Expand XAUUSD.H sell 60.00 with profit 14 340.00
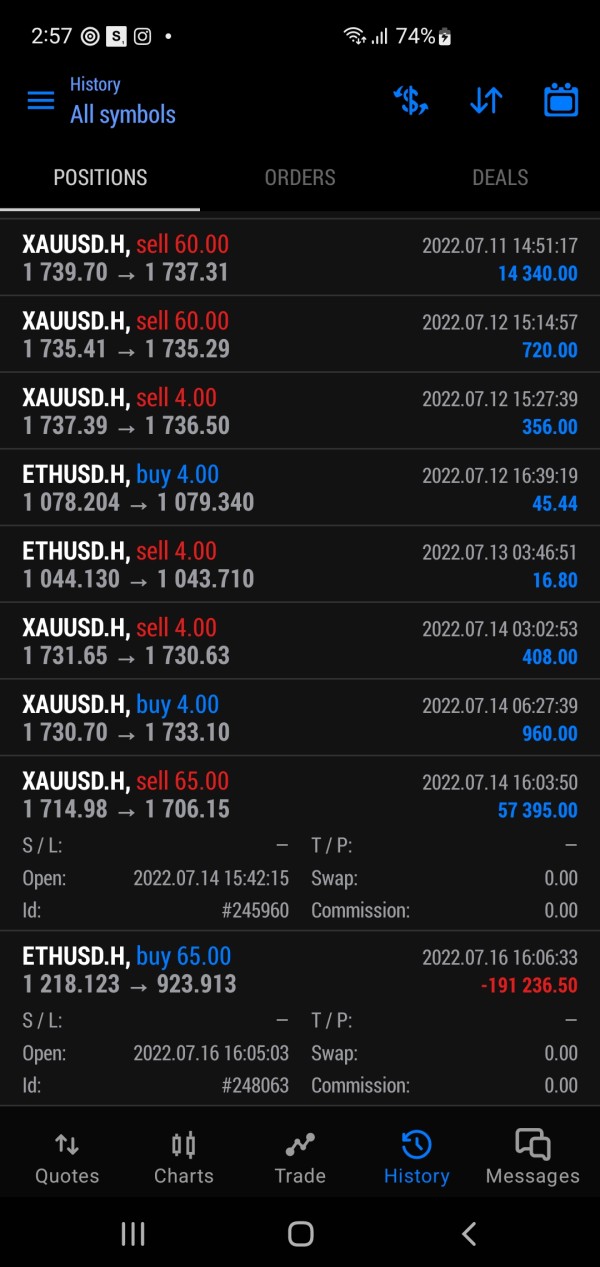 tap(300, 258)
